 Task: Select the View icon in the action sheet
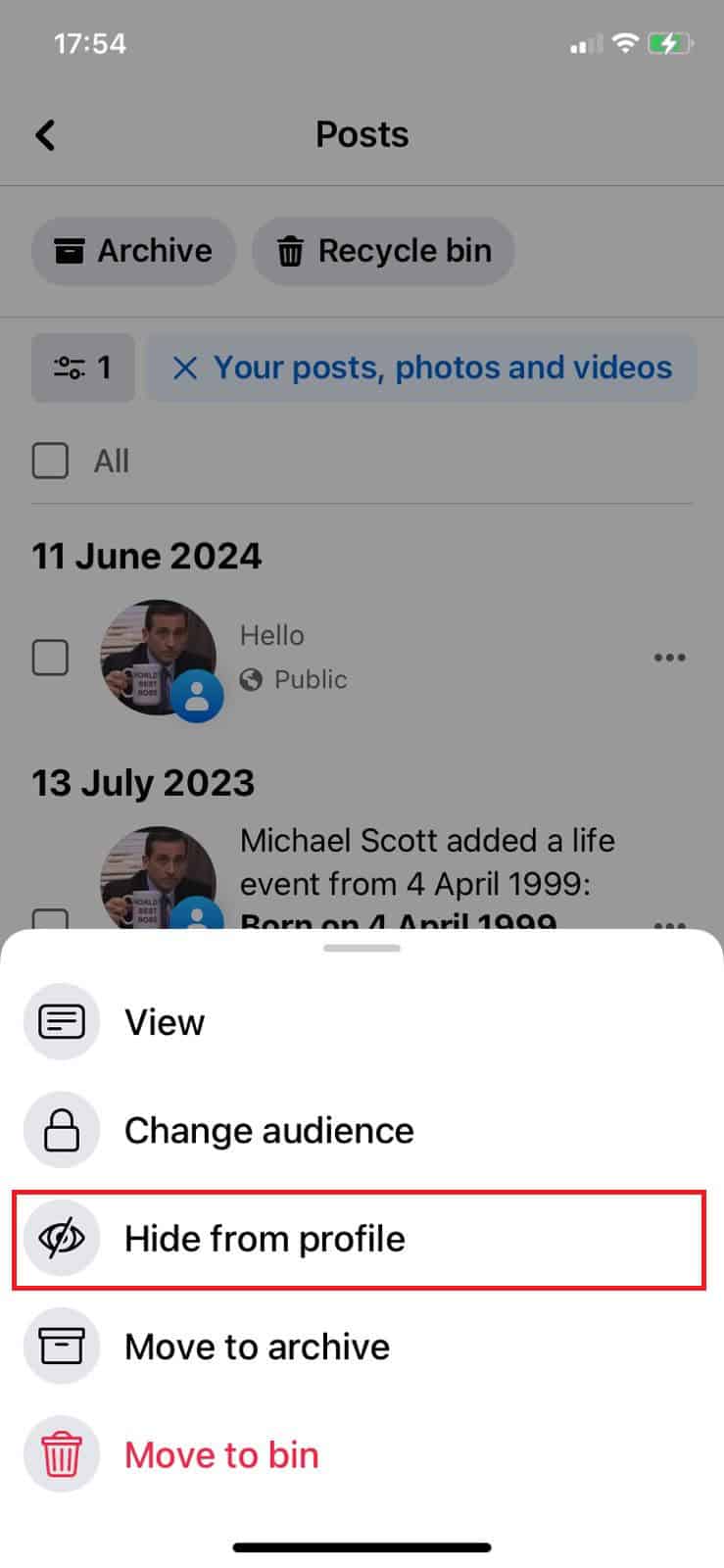[x=61, y=1021]
